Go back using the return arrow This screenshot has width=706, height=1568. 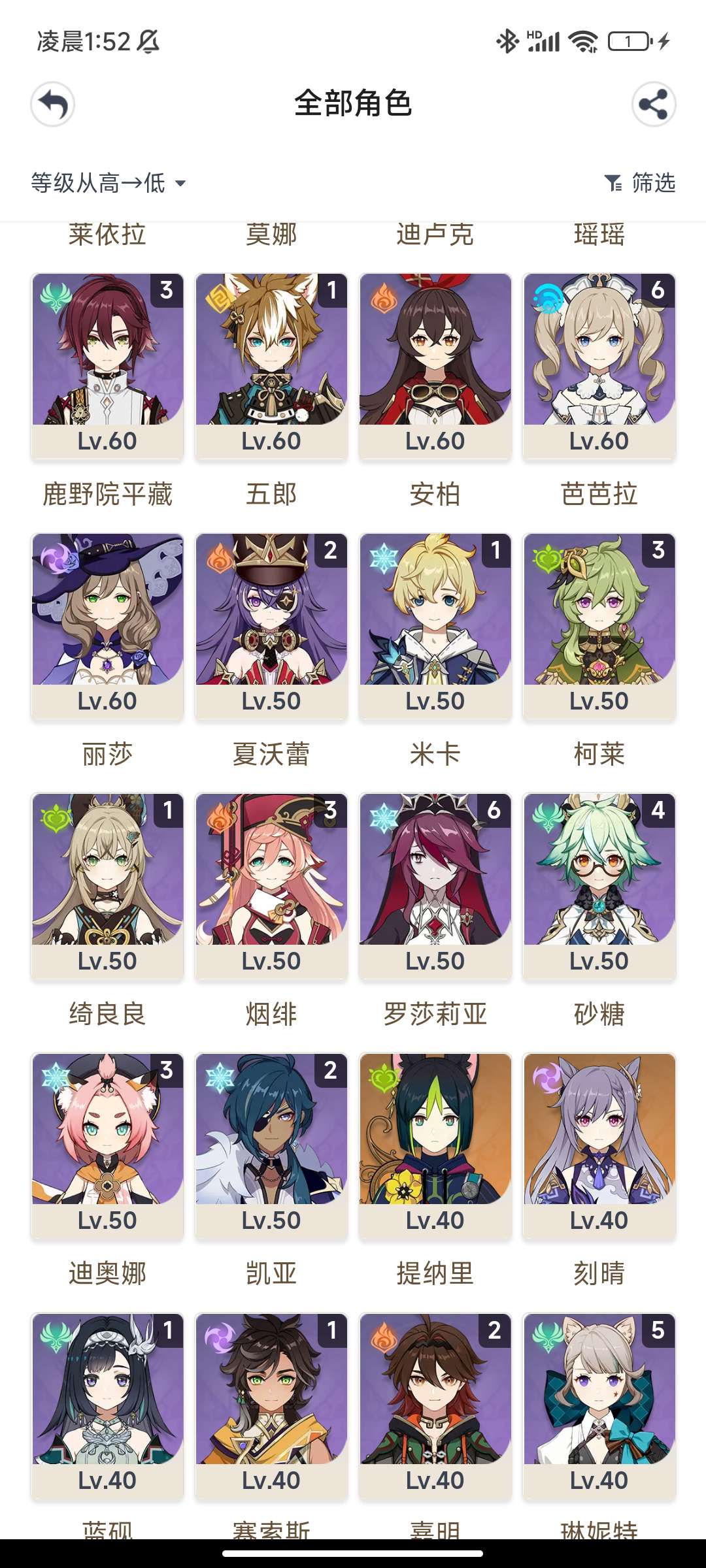52,104
